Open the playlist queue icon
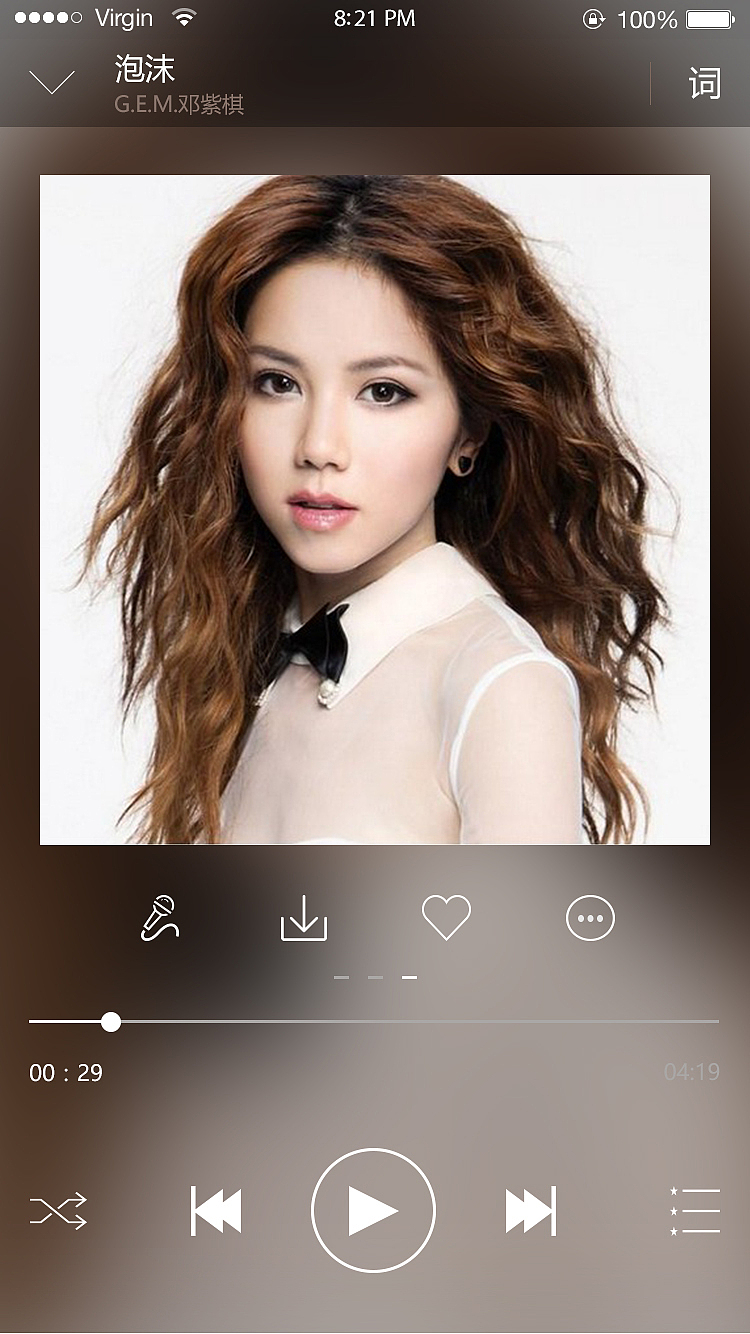Image resolution: width=750 pixels, height=1334 pixels. (x=693, y=1210)
